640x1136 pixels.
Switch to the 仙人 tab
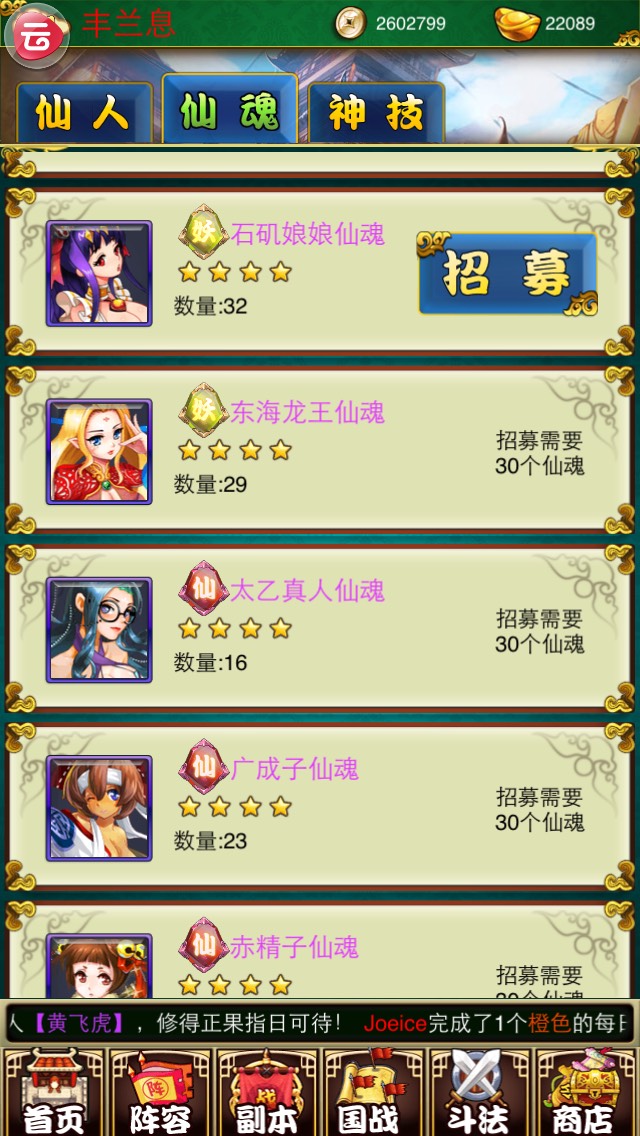tap(83, 114)
